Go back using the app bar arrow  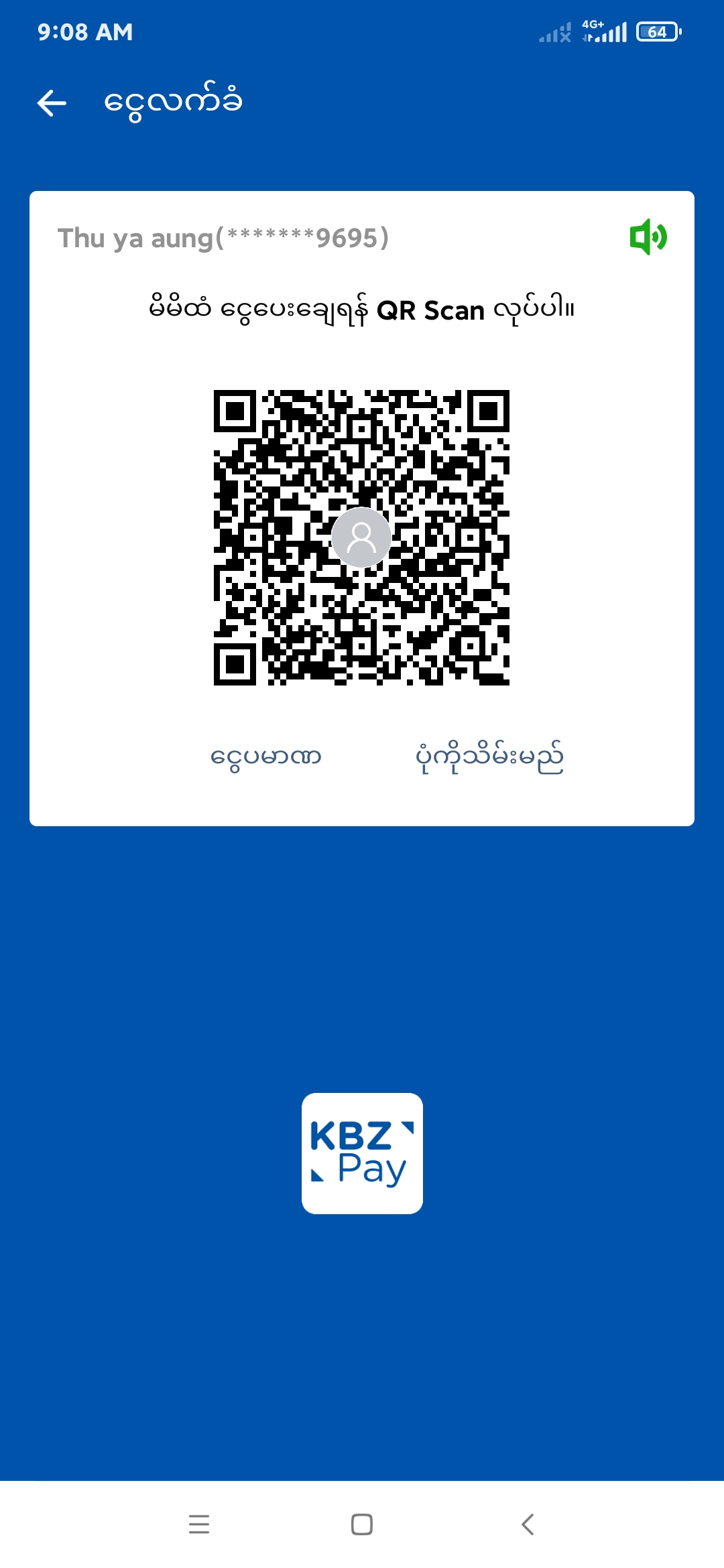[x=52, y=103]
